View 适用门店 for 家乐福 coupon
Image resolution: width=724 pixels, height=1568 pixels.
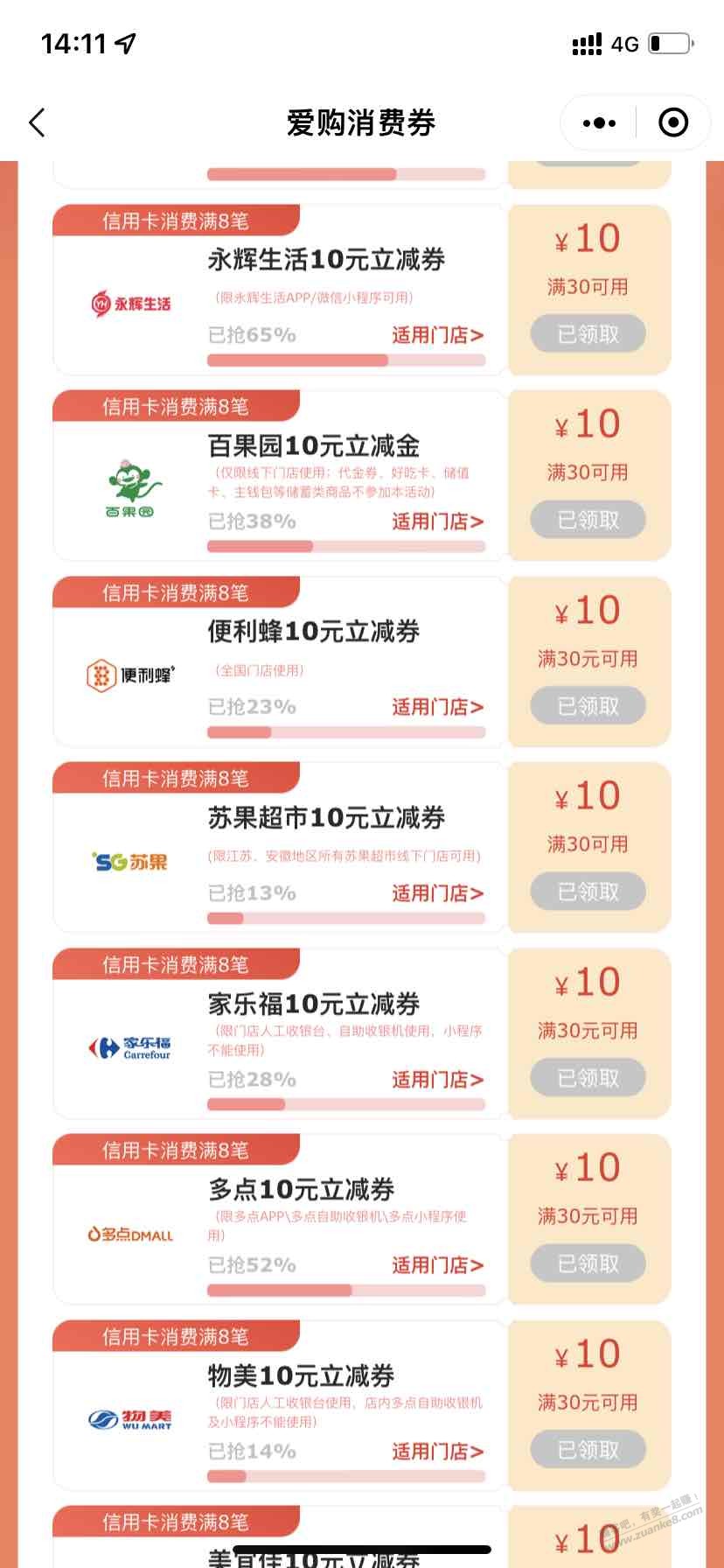[x=437, y=1080]
